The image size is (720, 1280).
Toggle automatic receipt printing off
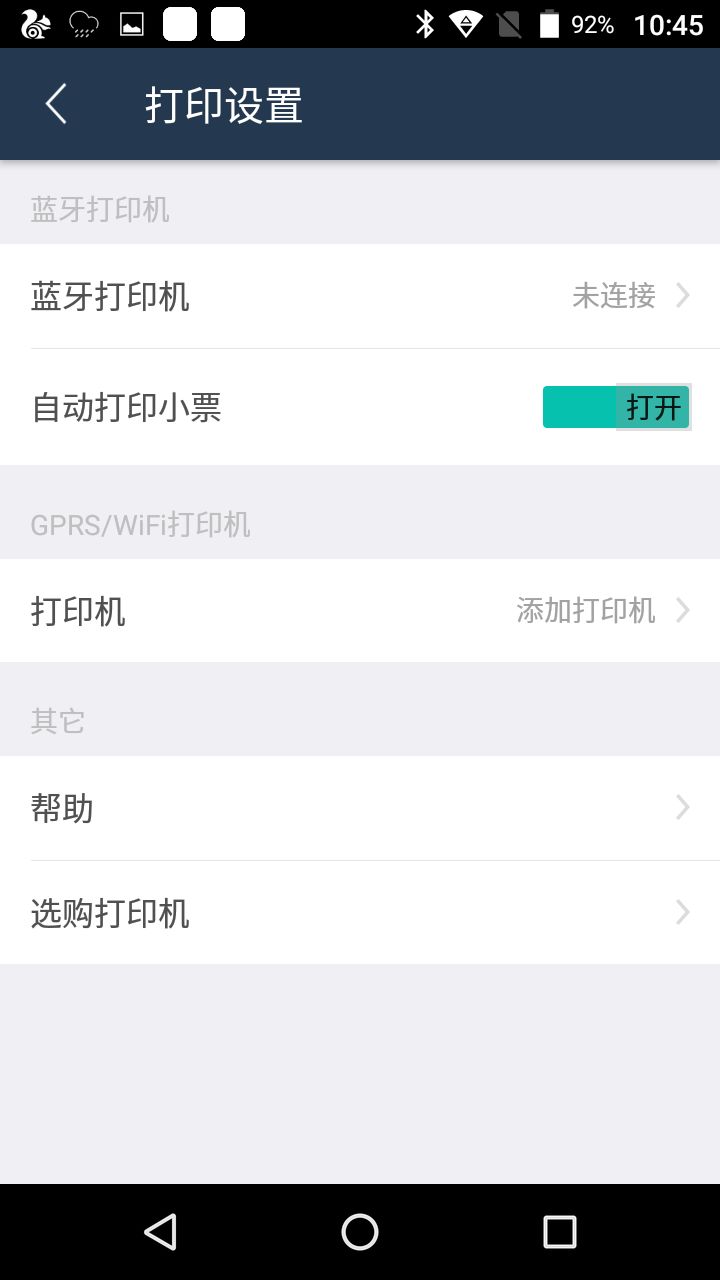pos(616,407)
